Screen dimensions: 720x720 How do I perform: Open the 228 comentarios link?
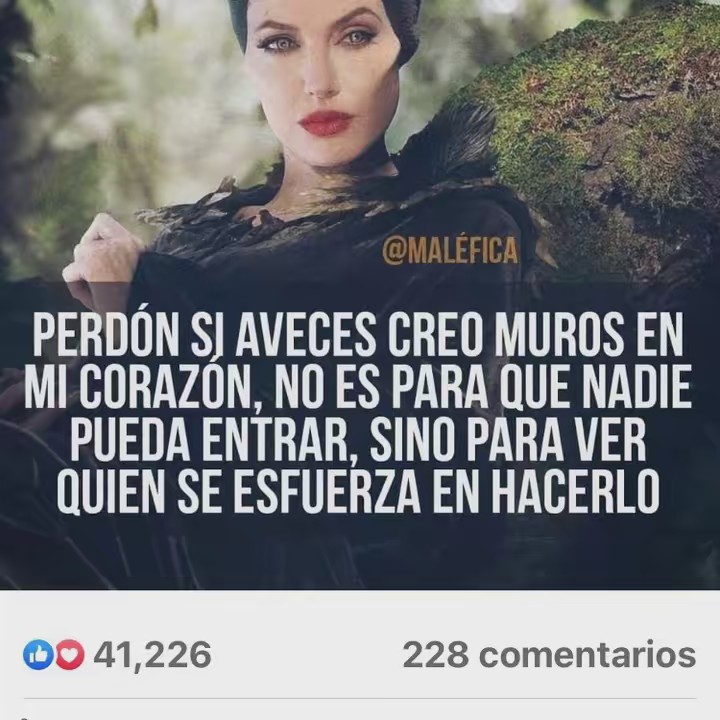pos(549,655)
